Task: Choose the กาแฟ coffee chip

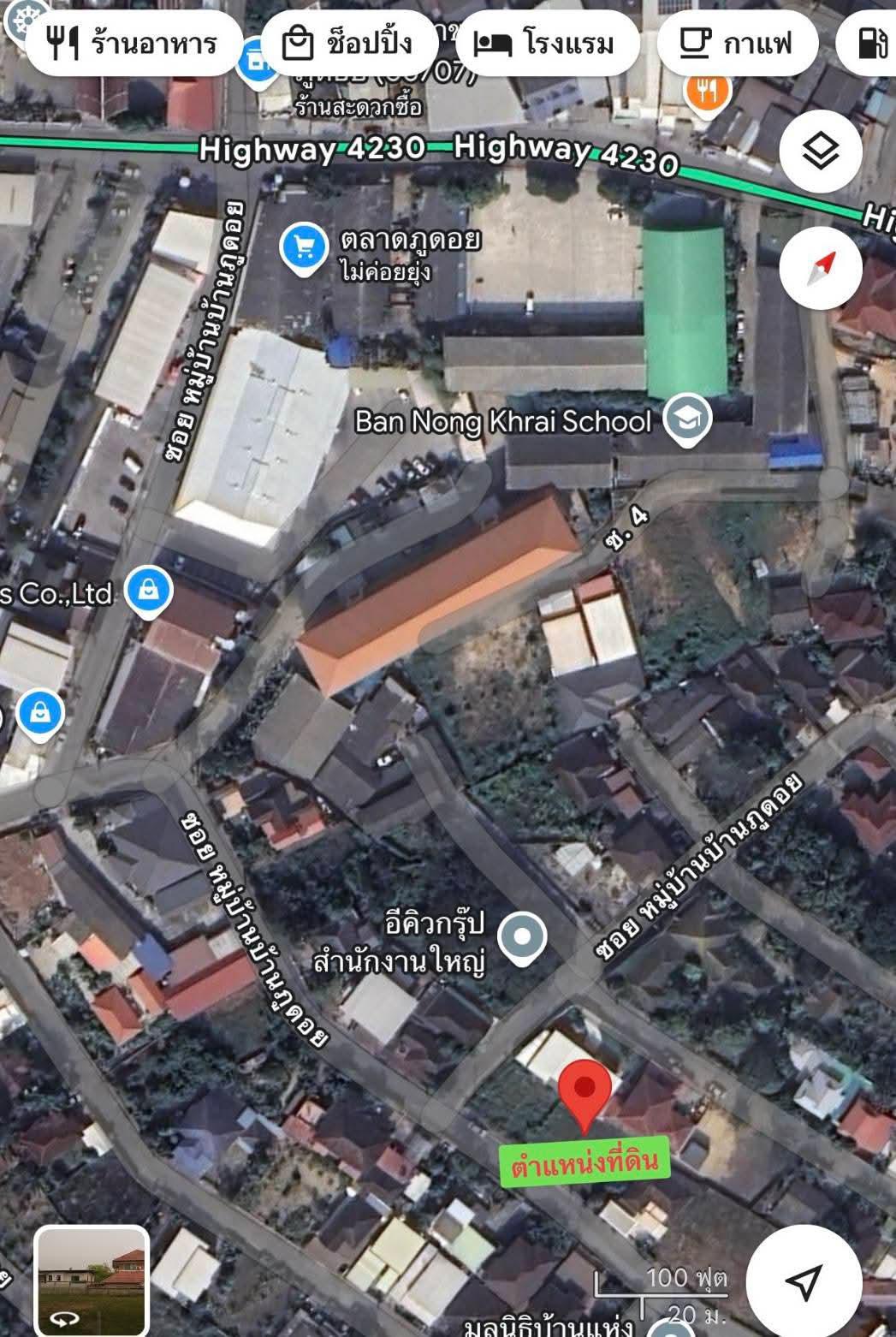Action: [x=737, y=43]
